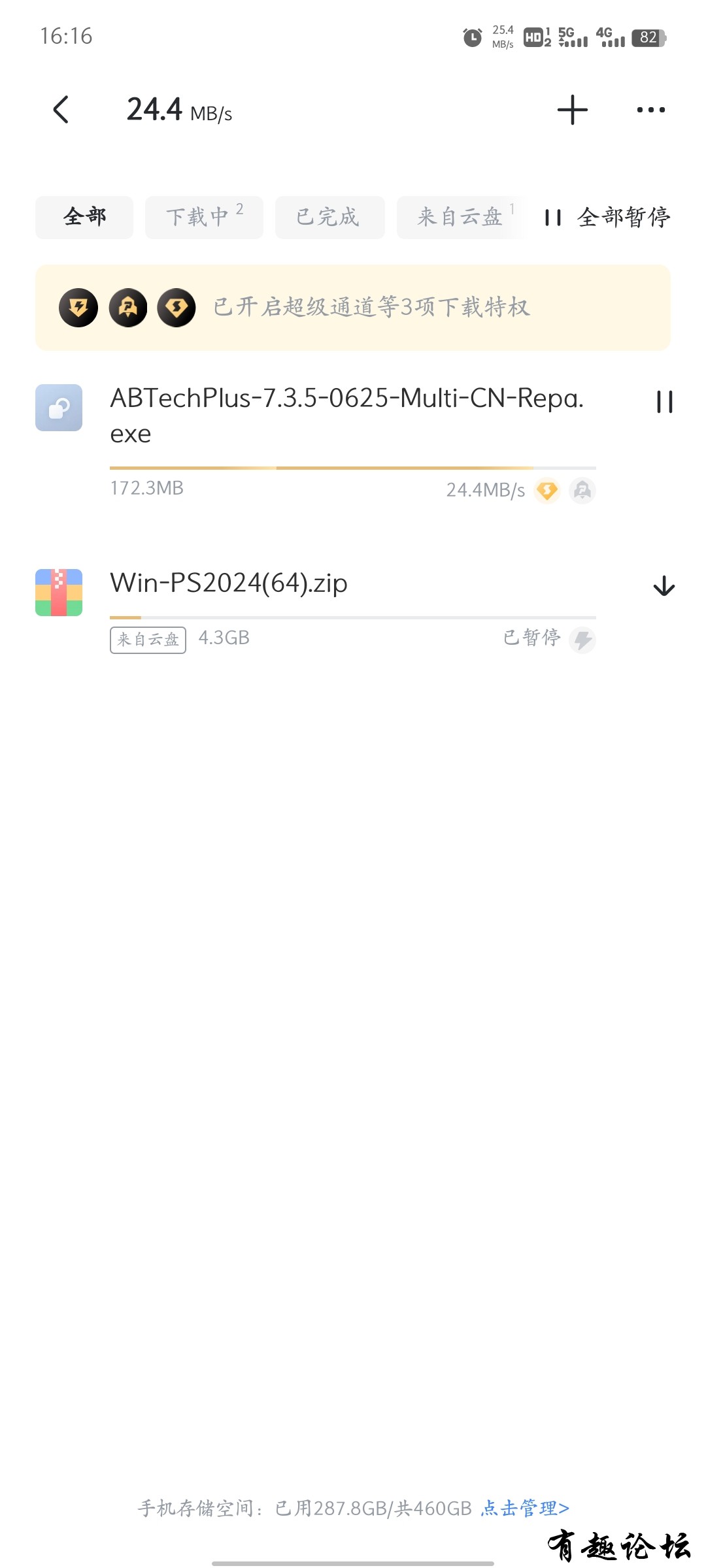Open the three-dot overflow menu
The image size is (706, 1568).
pos(650,110)
